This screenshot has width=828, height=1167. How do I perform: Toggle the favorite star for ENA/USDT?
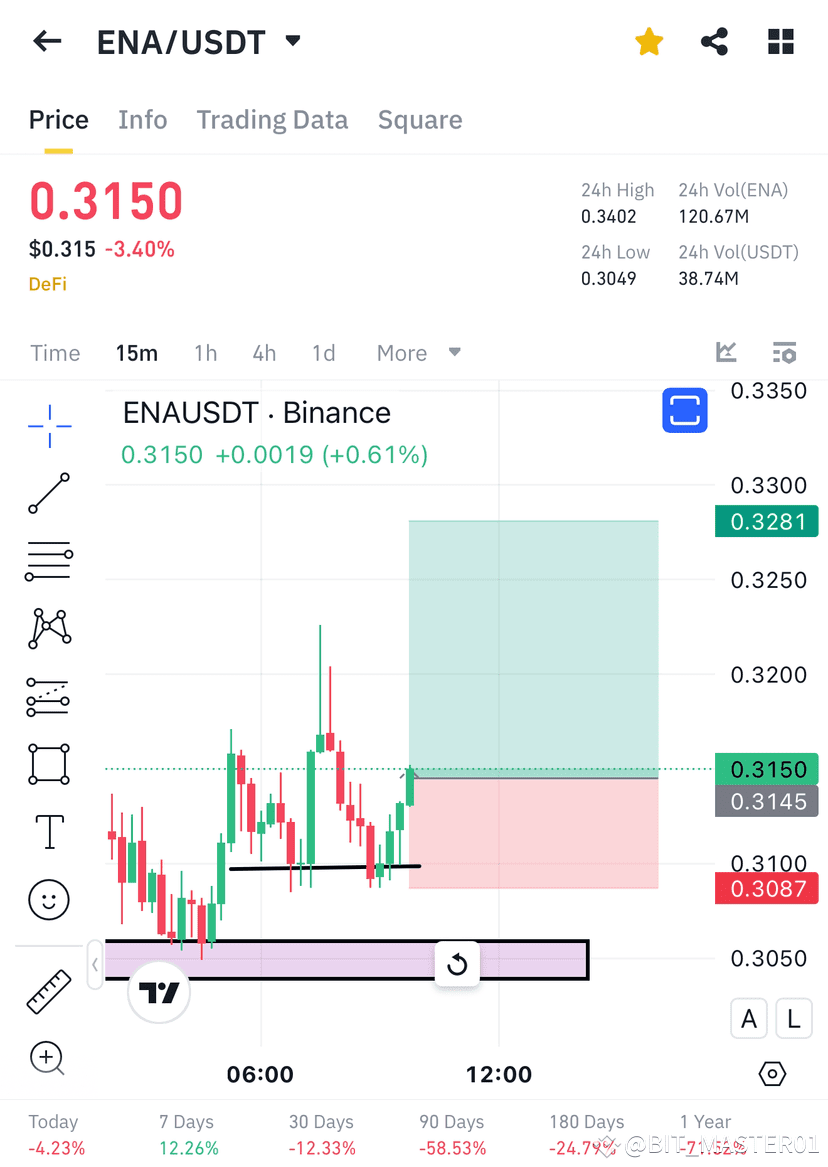[649, 41]
